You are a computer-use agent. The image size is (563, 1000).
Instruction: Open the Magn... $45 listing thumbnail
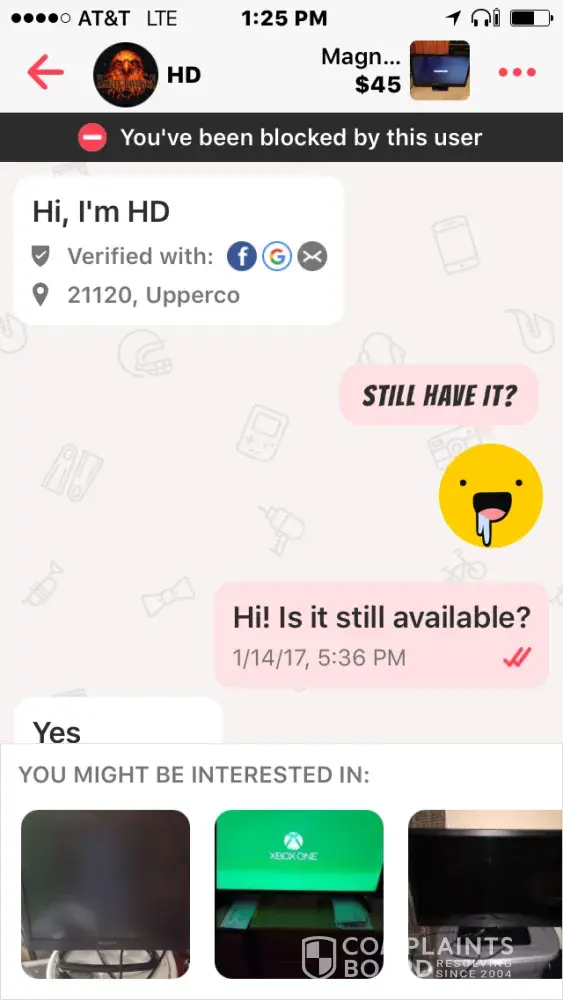439,71
